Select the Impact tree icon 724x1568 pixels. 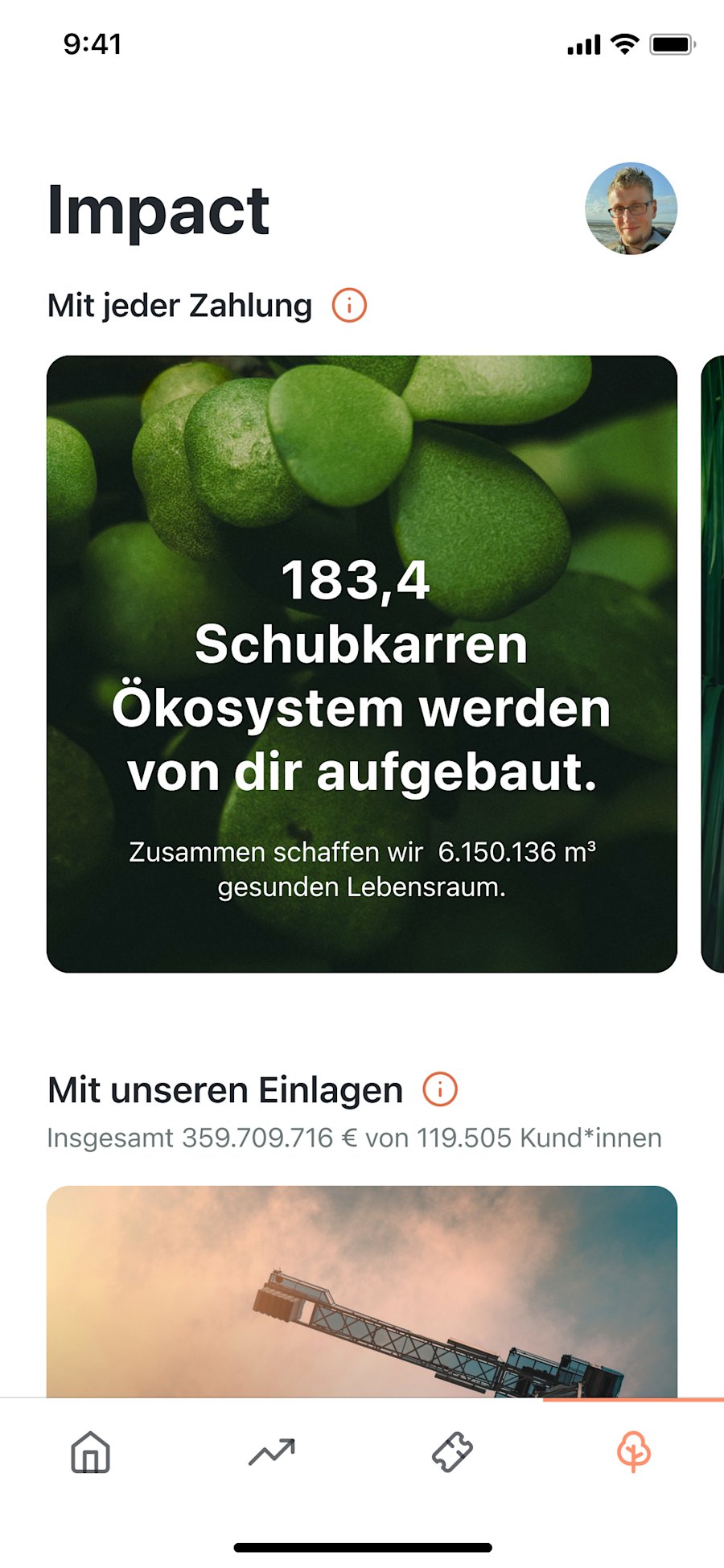coord(635,1453)
